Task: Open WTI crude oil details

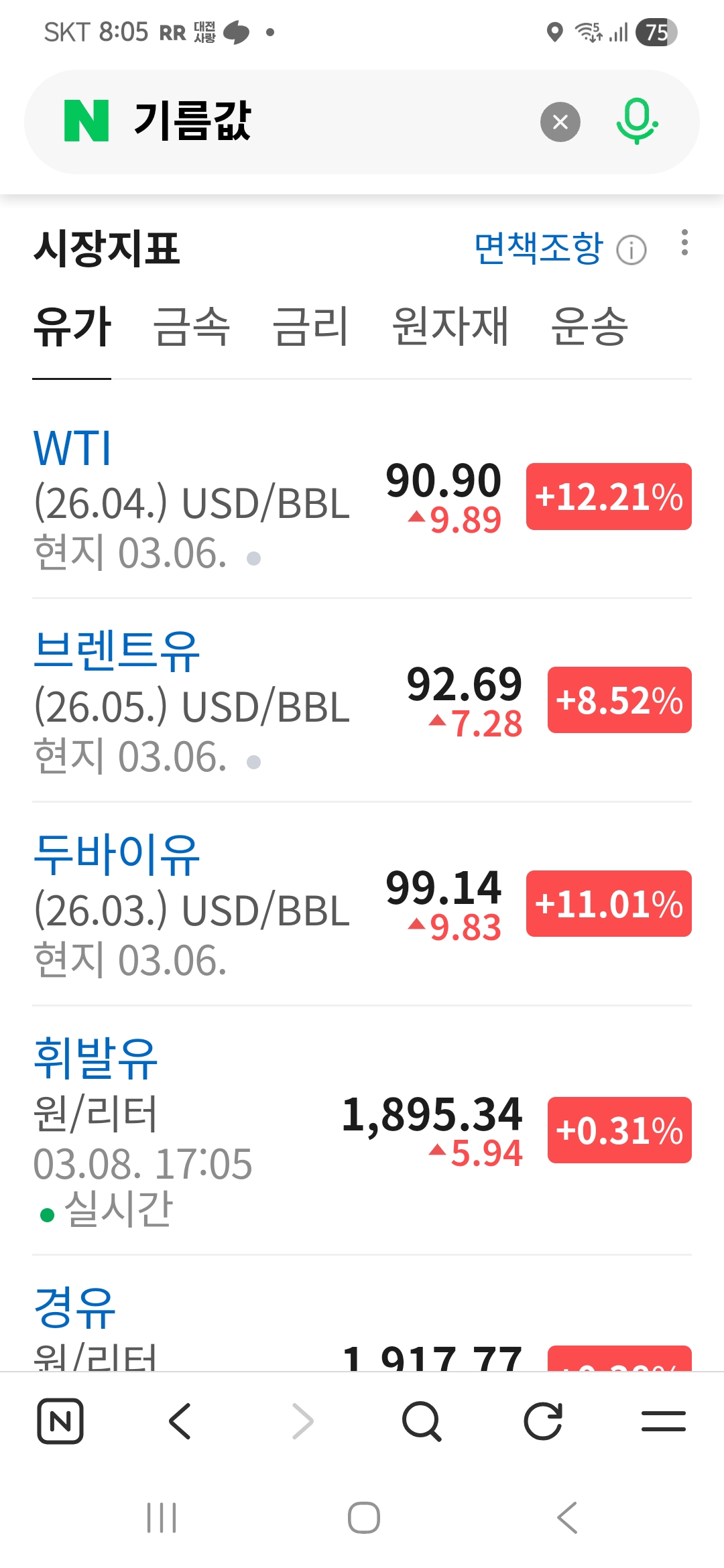Action: tap(72, 448)
